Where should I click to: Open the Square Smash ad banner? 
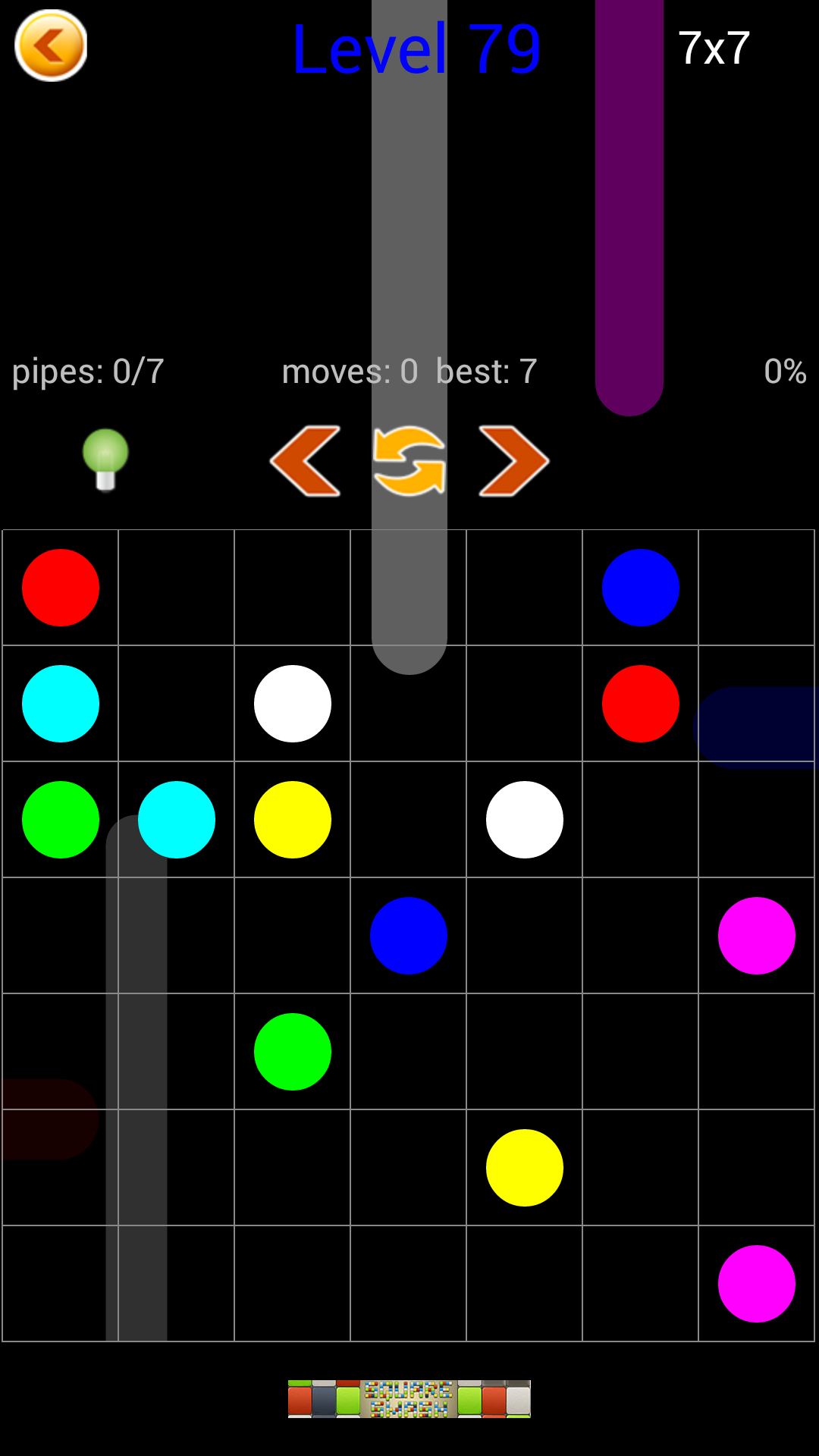tap(409, 1398)
